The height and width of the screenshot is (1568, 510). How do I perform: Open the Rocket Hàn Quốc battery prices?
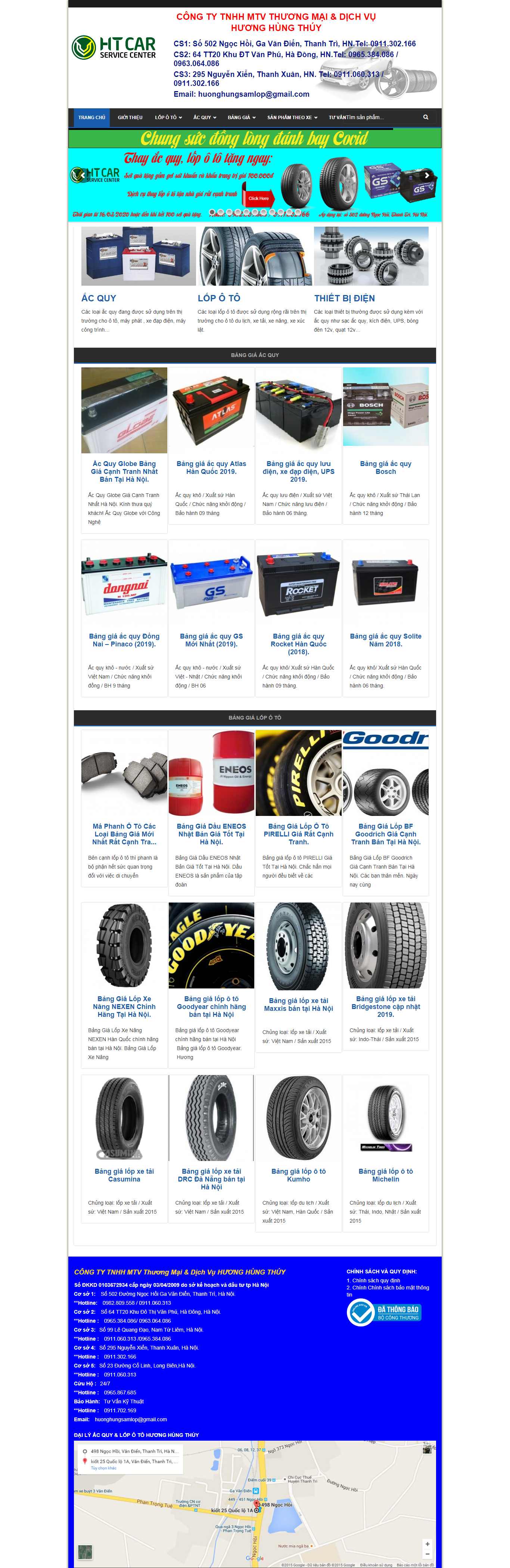tap(298, 643)
